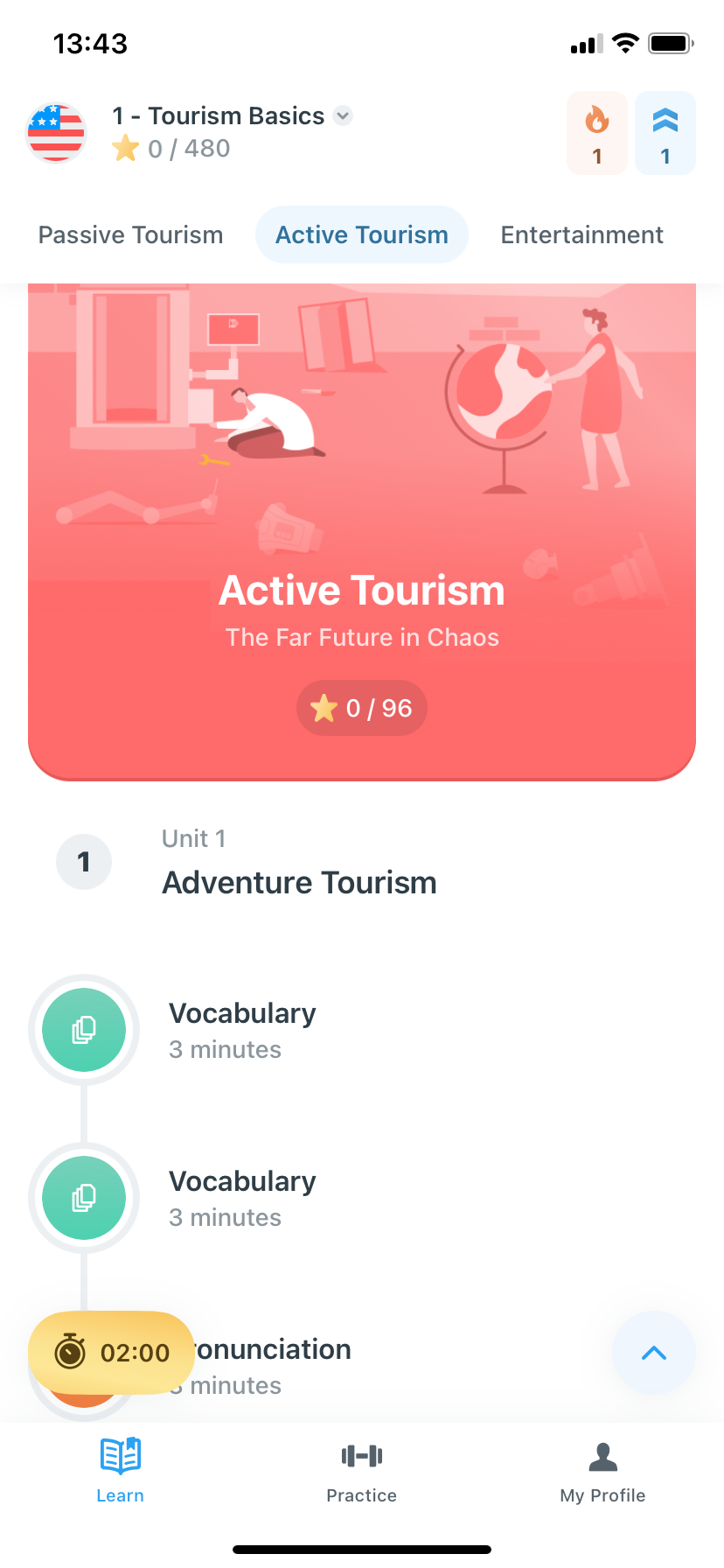This screenshot has height=1568, width=724.
Task: Open the streak flame counter
Action: (x=597, y=133)
